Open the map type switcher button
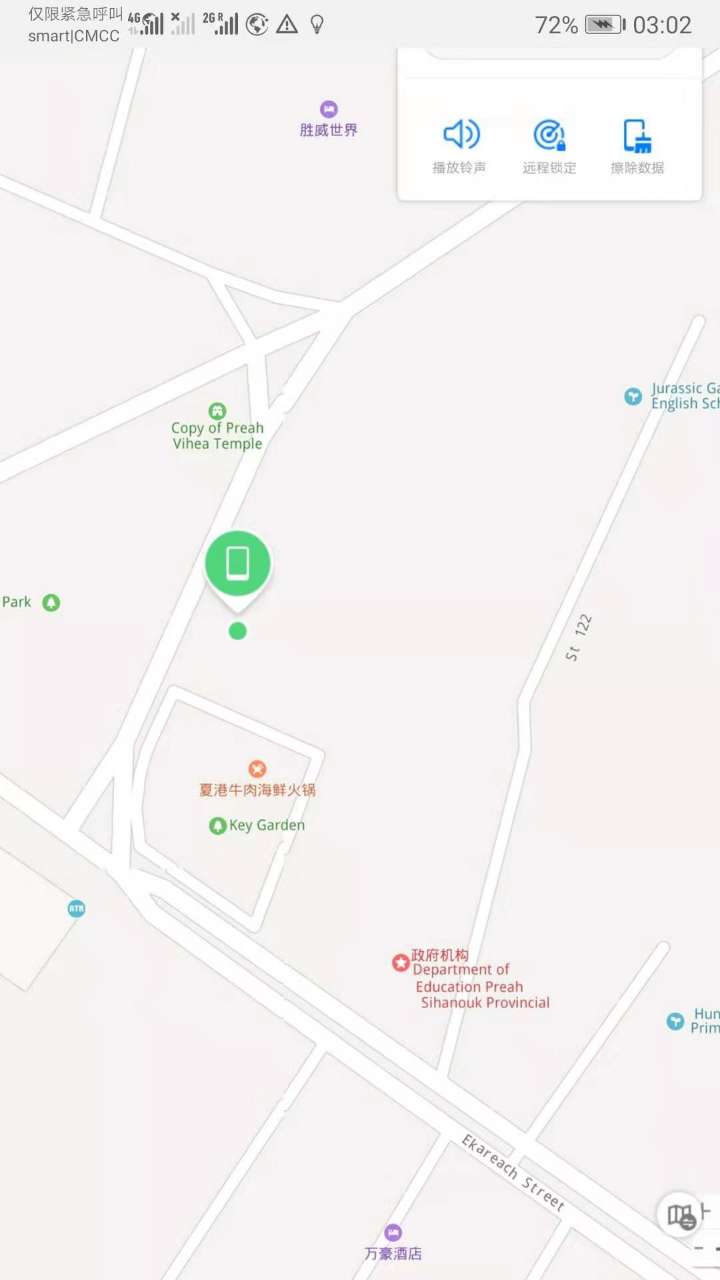 click(x=682, y=1215)
